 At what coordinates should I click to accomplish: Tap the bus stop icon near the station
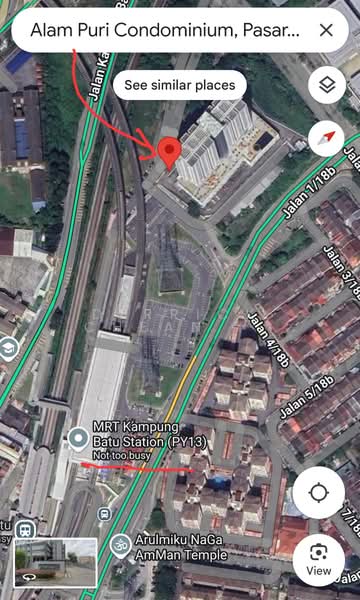(104, 514)
